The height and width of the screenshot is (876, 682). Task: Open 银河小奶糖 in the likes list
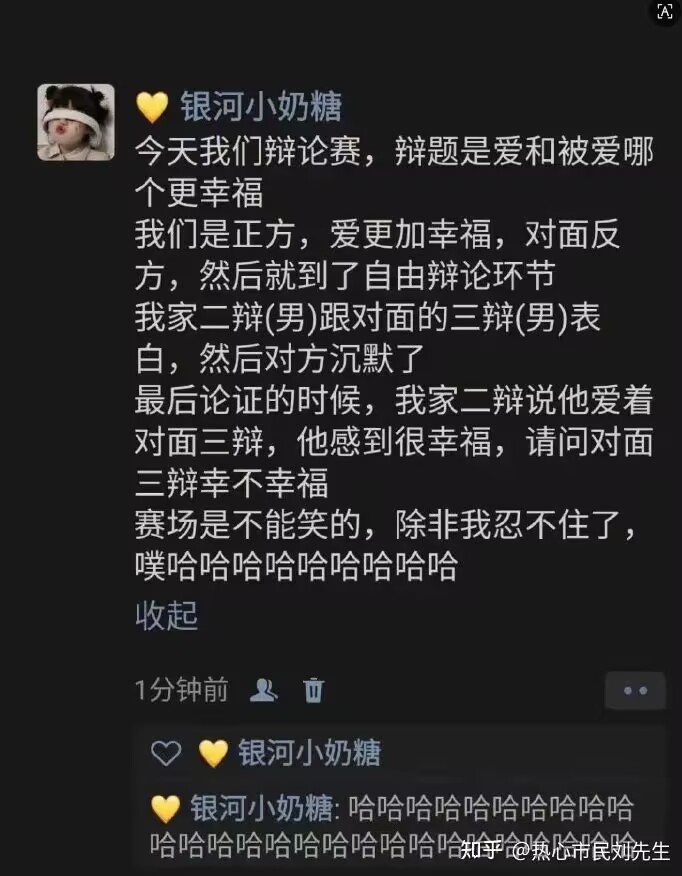308,752
